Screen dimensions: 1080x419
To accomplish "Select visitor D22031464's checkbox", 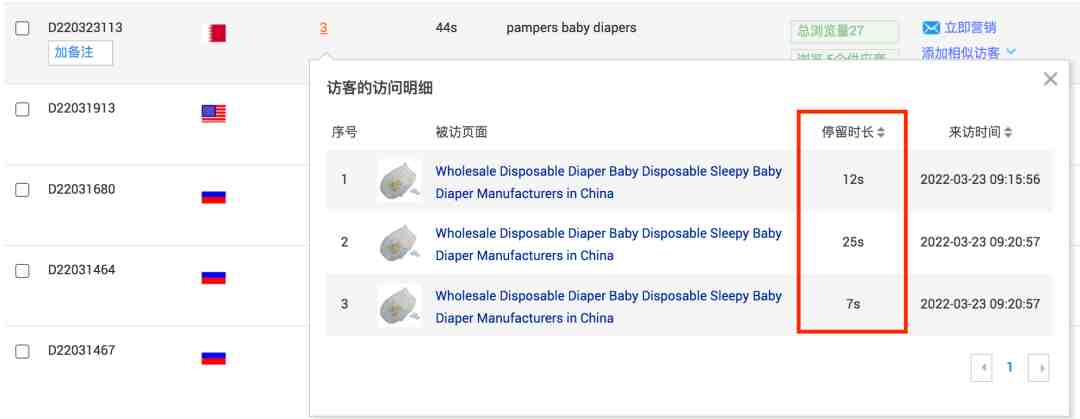I will (23, 270).
